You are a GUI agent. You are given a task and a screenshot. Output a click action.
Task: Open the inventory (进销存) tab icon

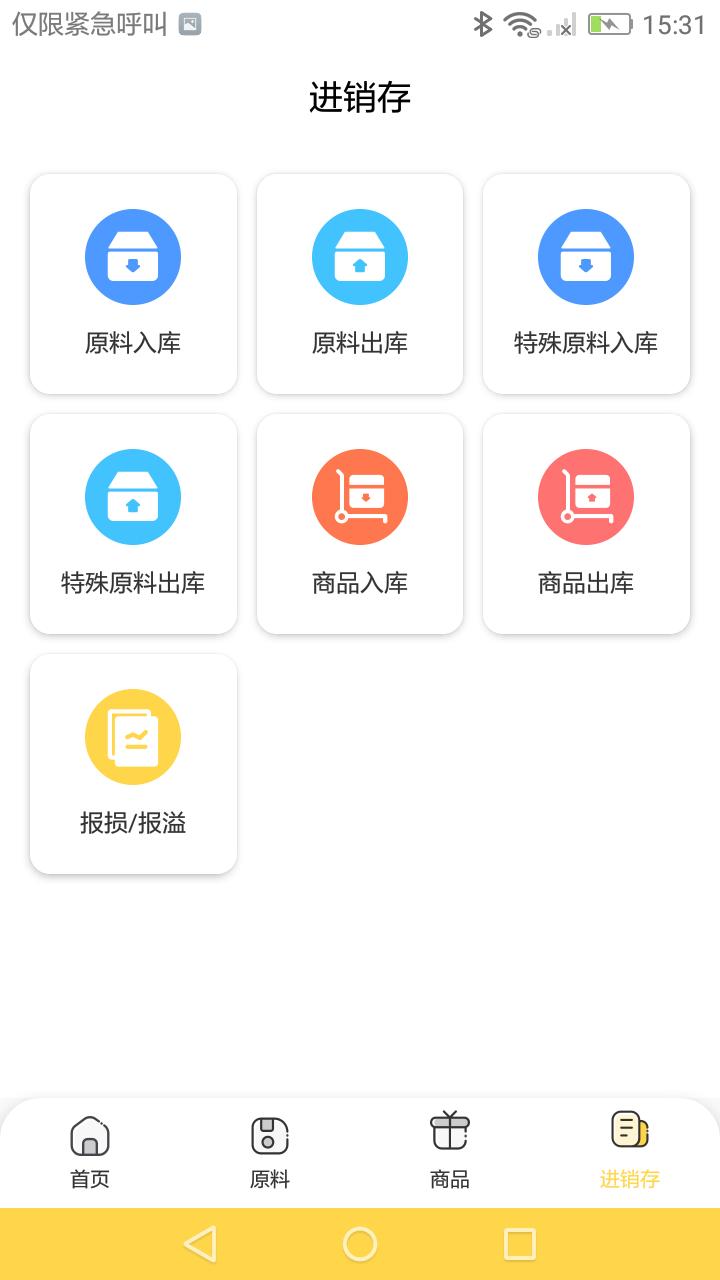click(628, 1133)
